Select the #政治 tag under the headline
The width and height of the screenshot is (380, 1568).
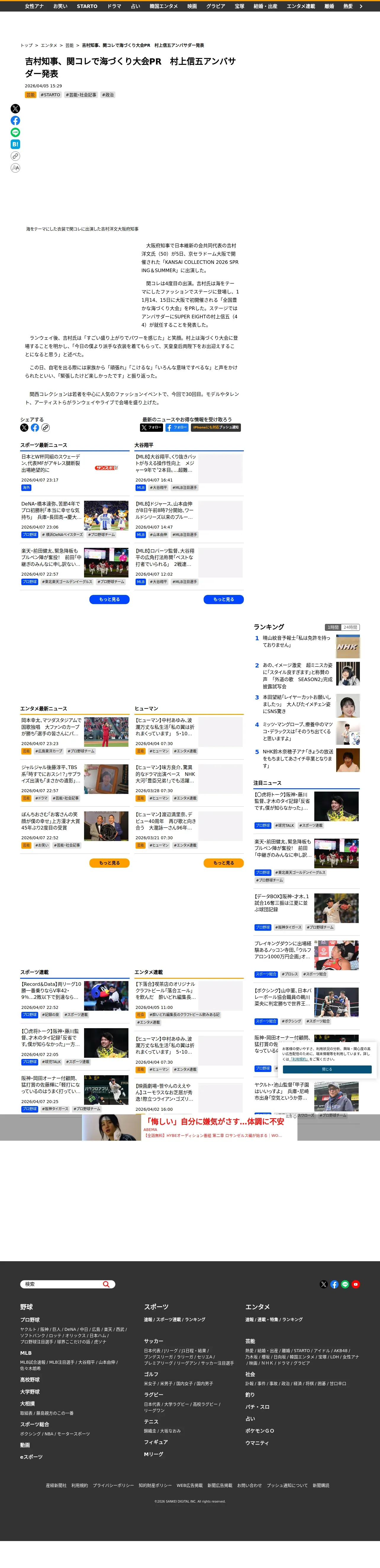pyautogui.click(x=108, y=95)
